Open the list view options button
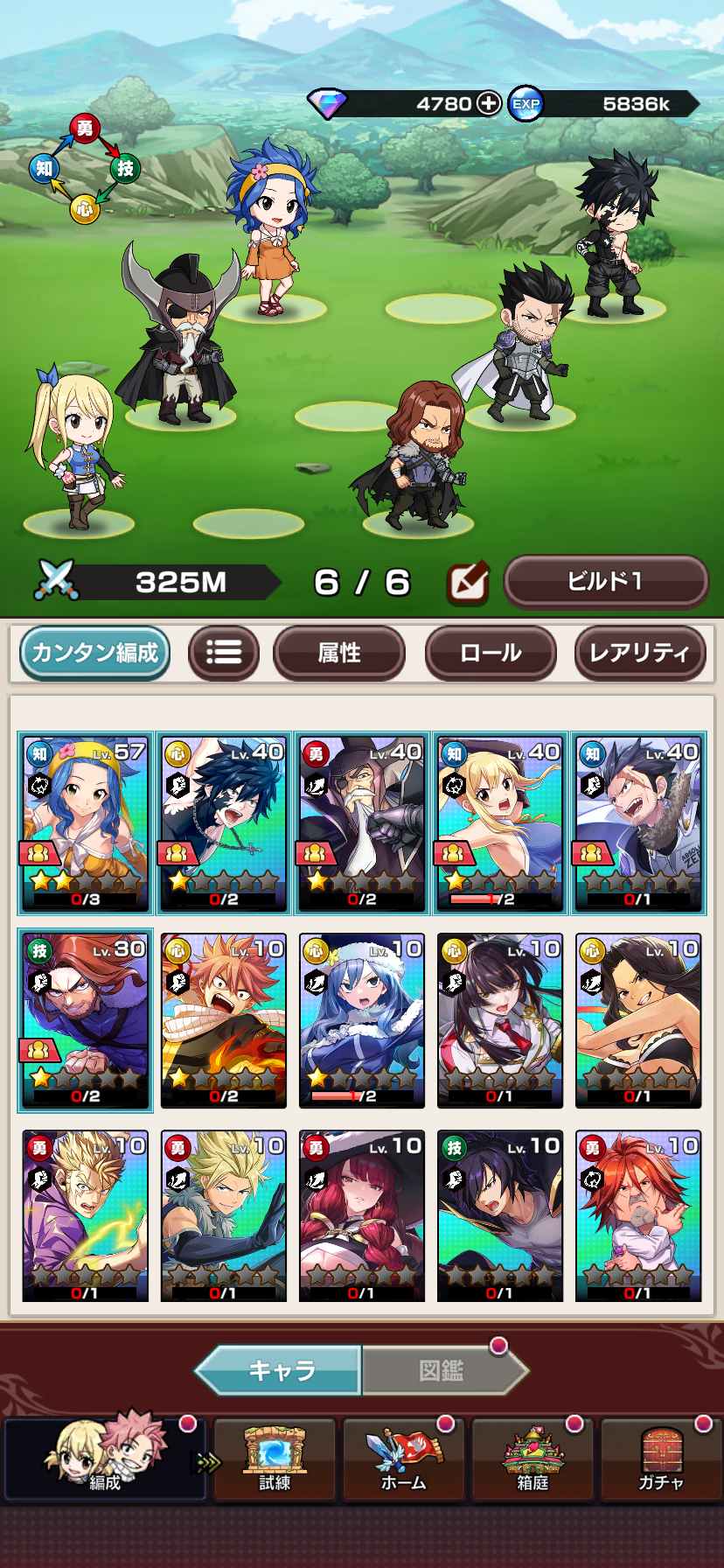 (224, 653)
